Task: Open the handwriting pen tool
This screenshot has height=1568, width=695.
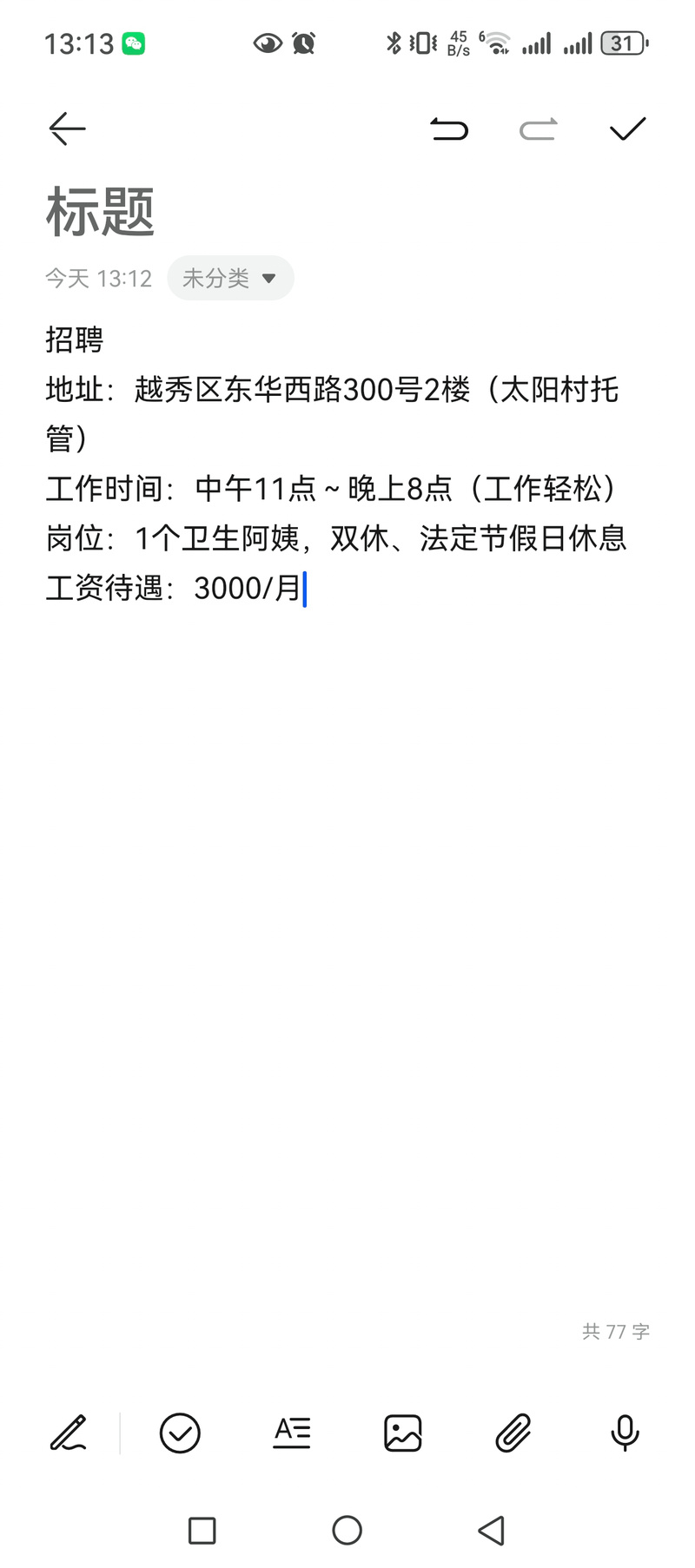Action: (x=69, y=1433)
